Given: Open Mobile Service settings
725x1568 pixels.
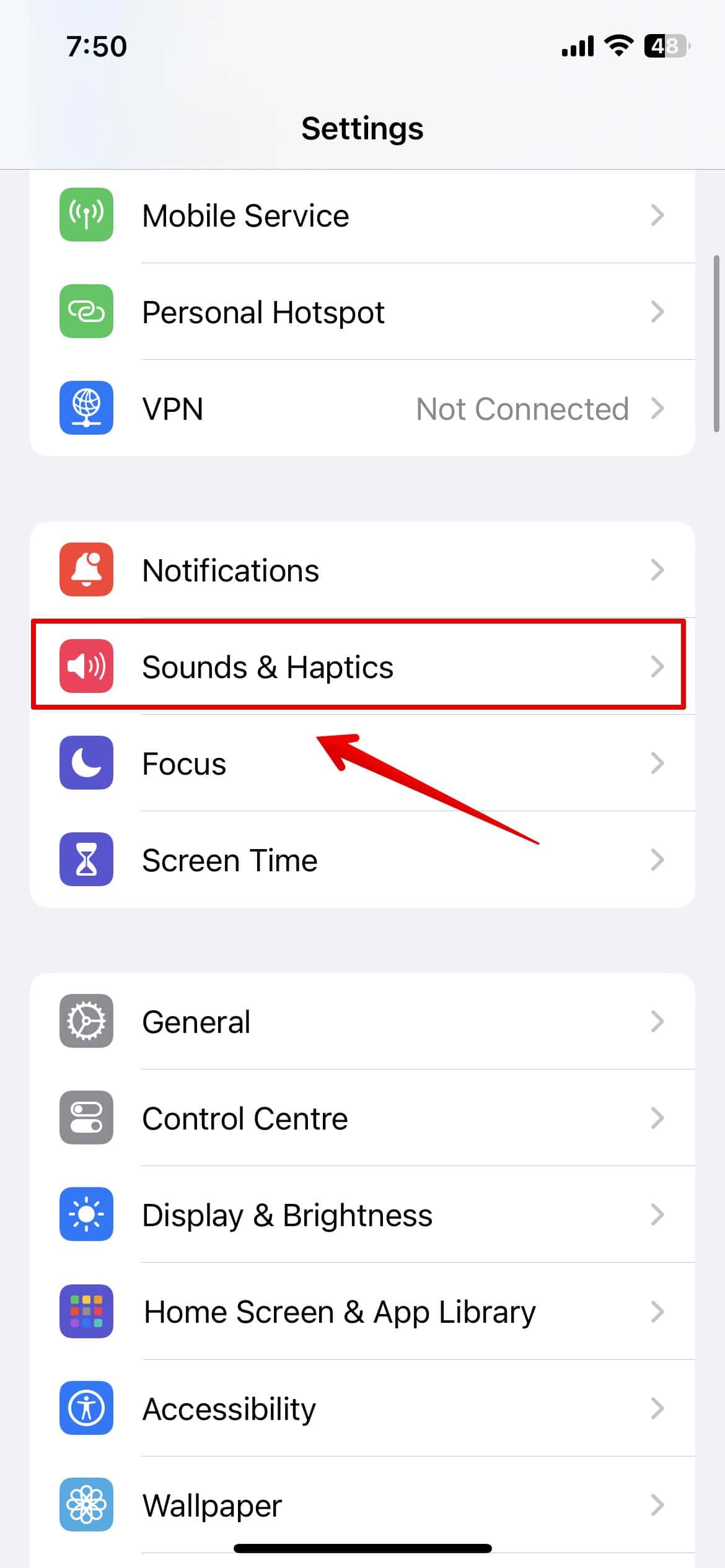Looking at the screenshot, I should point(362,216).
